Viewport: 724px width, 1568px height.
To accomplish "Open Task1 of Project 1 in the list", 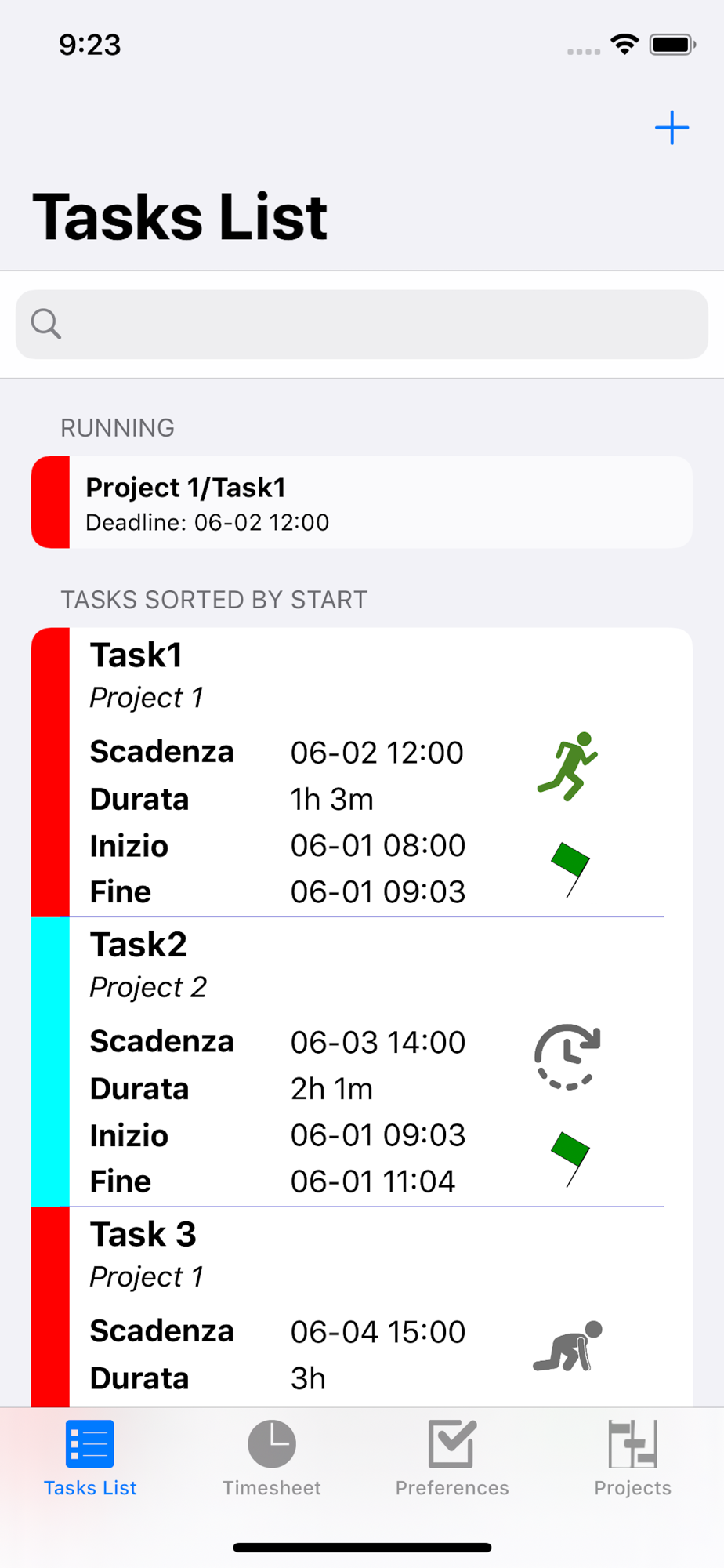I will (x=362, y=772).
